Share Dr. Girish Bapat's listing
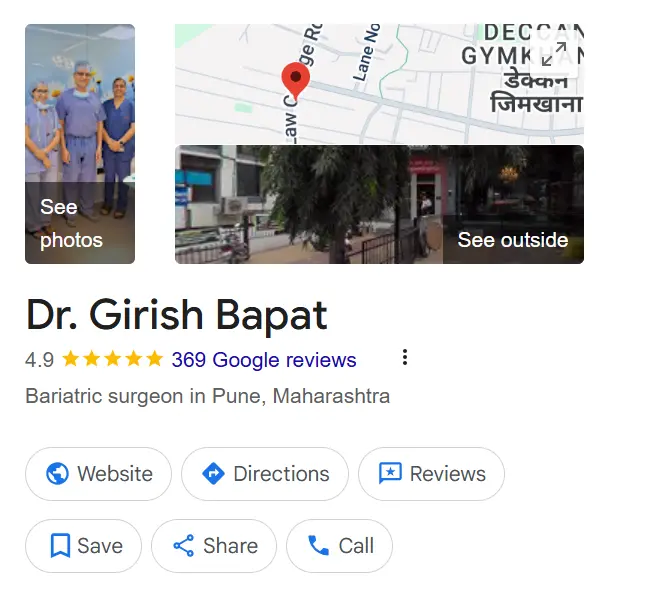This screenshot has height=612, width=652. tap(213, 546)
